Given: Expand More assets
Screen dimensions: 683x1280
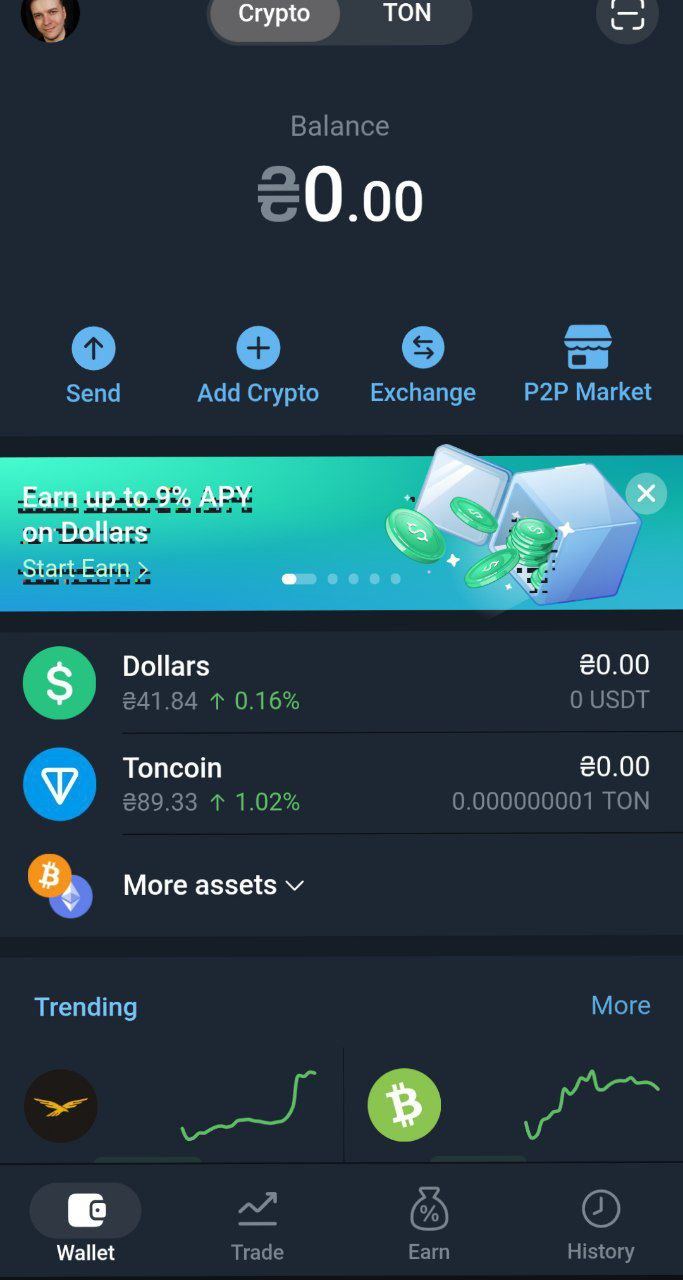Looking at the screenshot, I should [x=213, y=885].
